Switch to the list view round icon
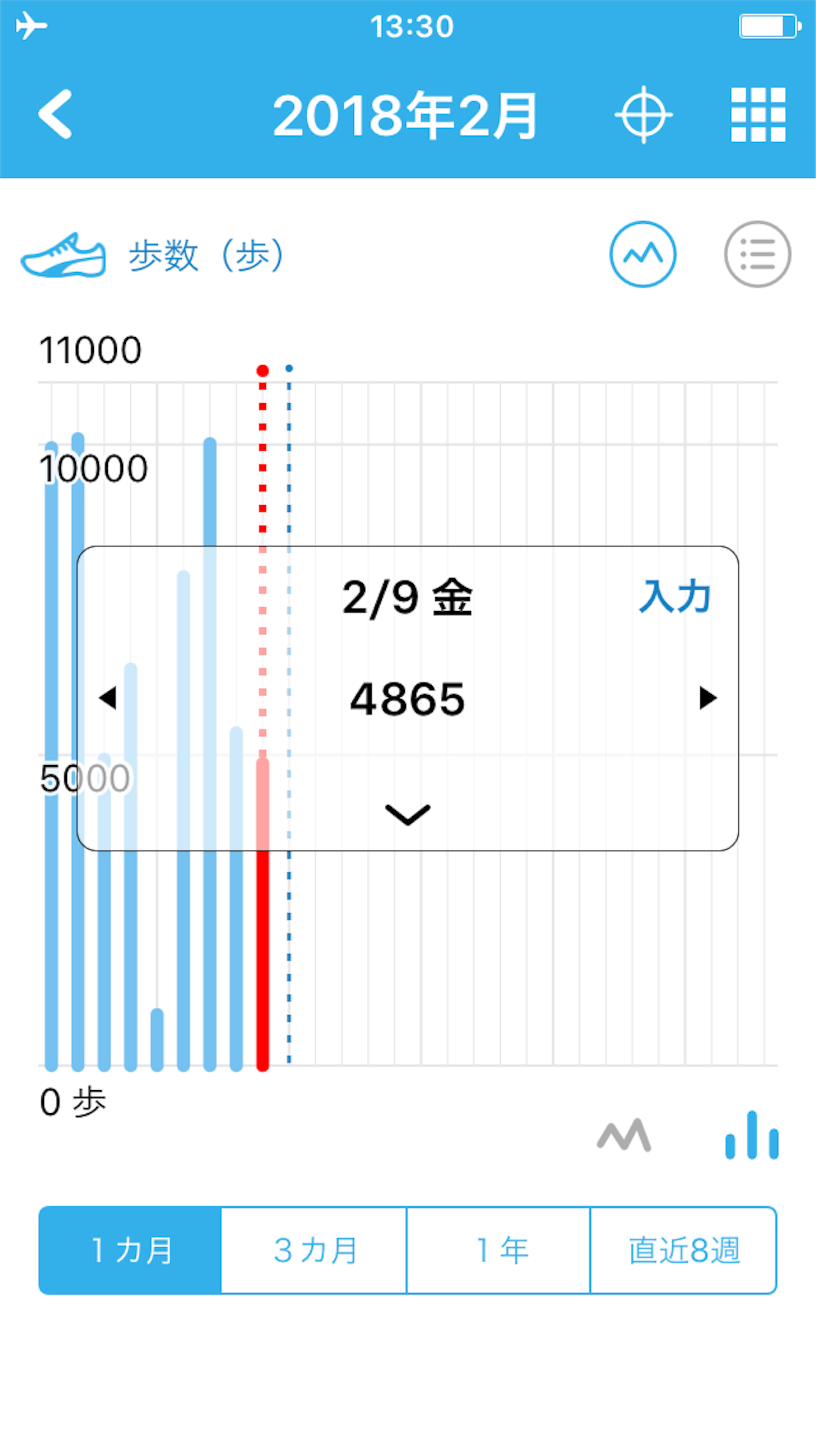The width and height of the screenshot is (816, 1448). pyautogui.click(x=757, y=254)
